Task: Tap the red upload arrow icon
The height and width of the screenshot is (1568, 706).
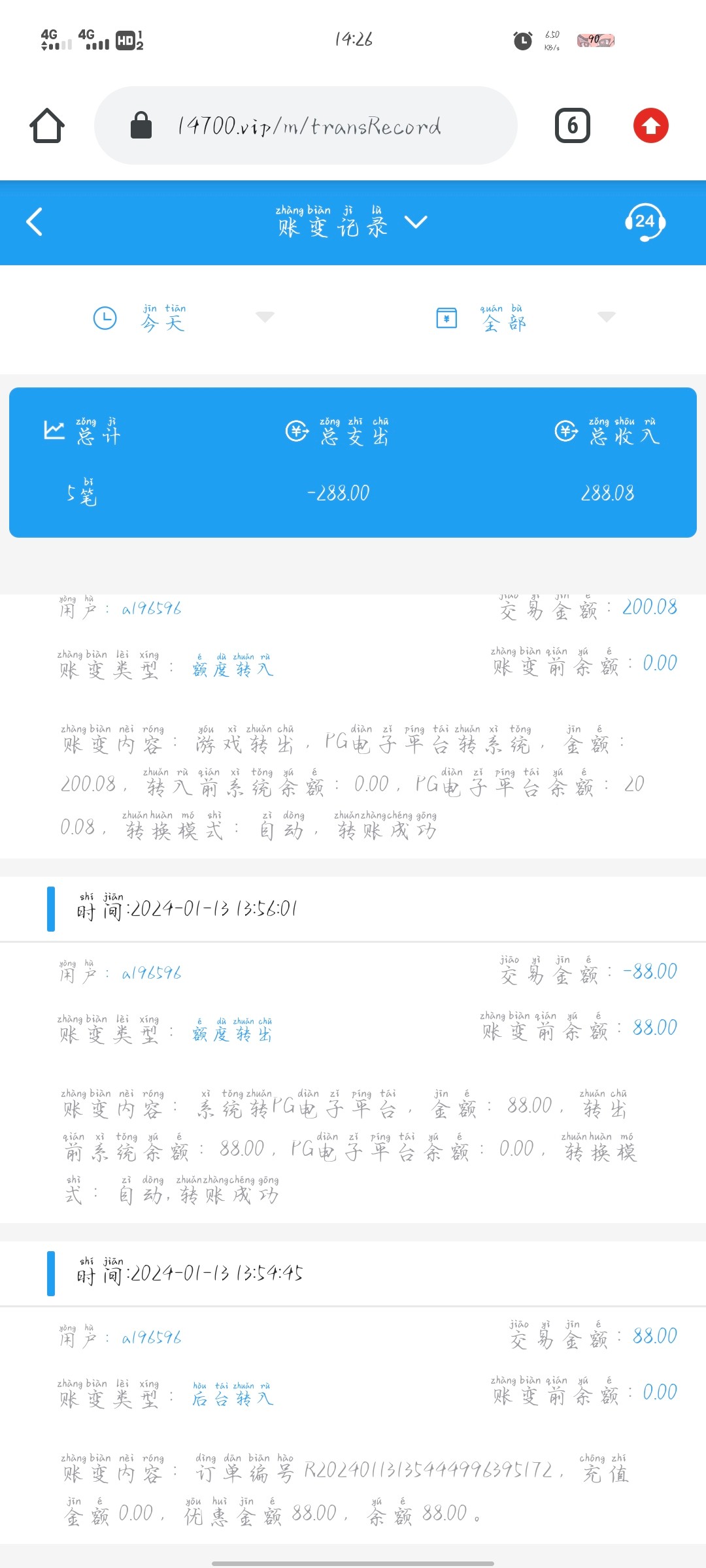Action: coord(650,125)
